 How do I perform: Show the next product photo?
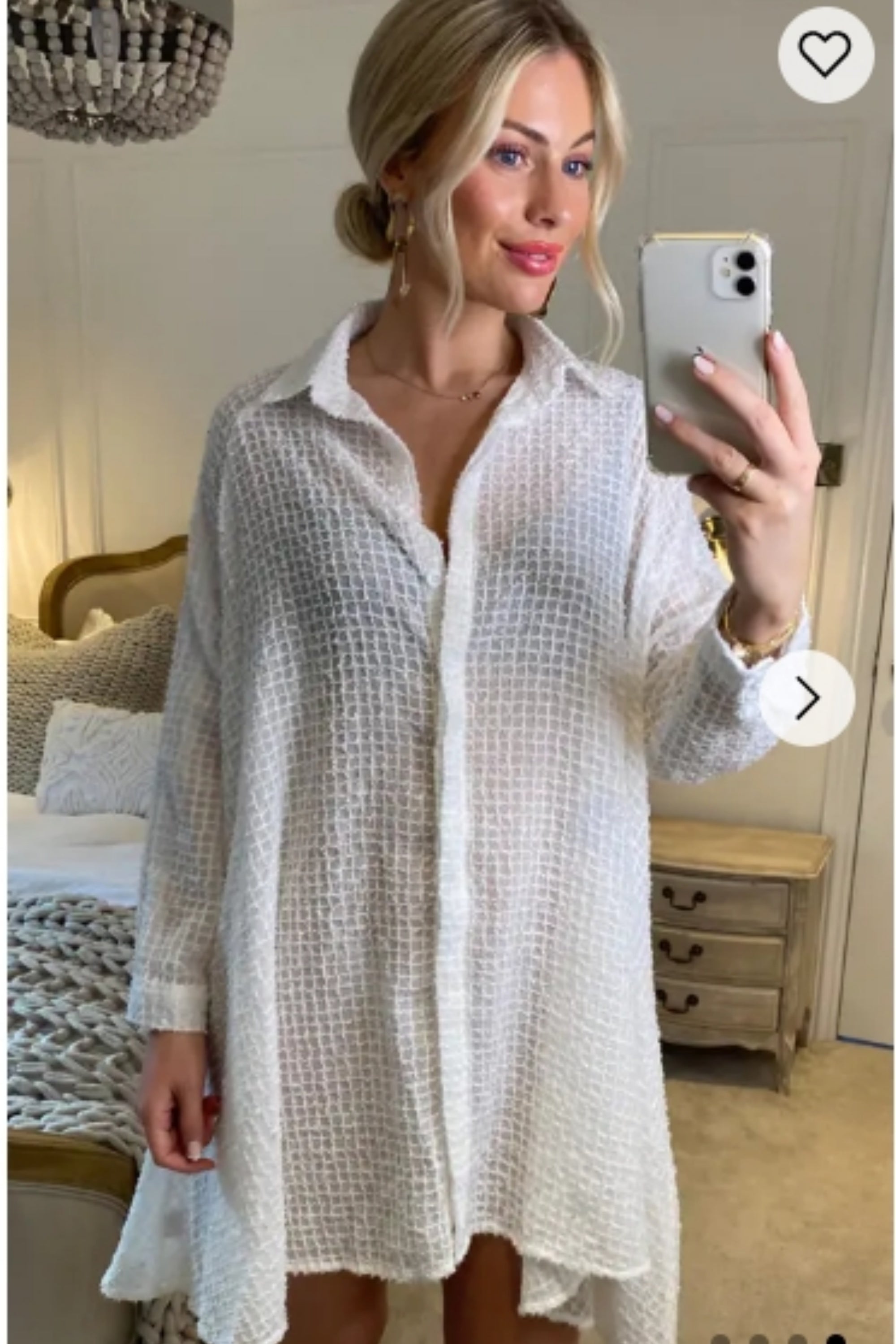[x=807, y=698]
